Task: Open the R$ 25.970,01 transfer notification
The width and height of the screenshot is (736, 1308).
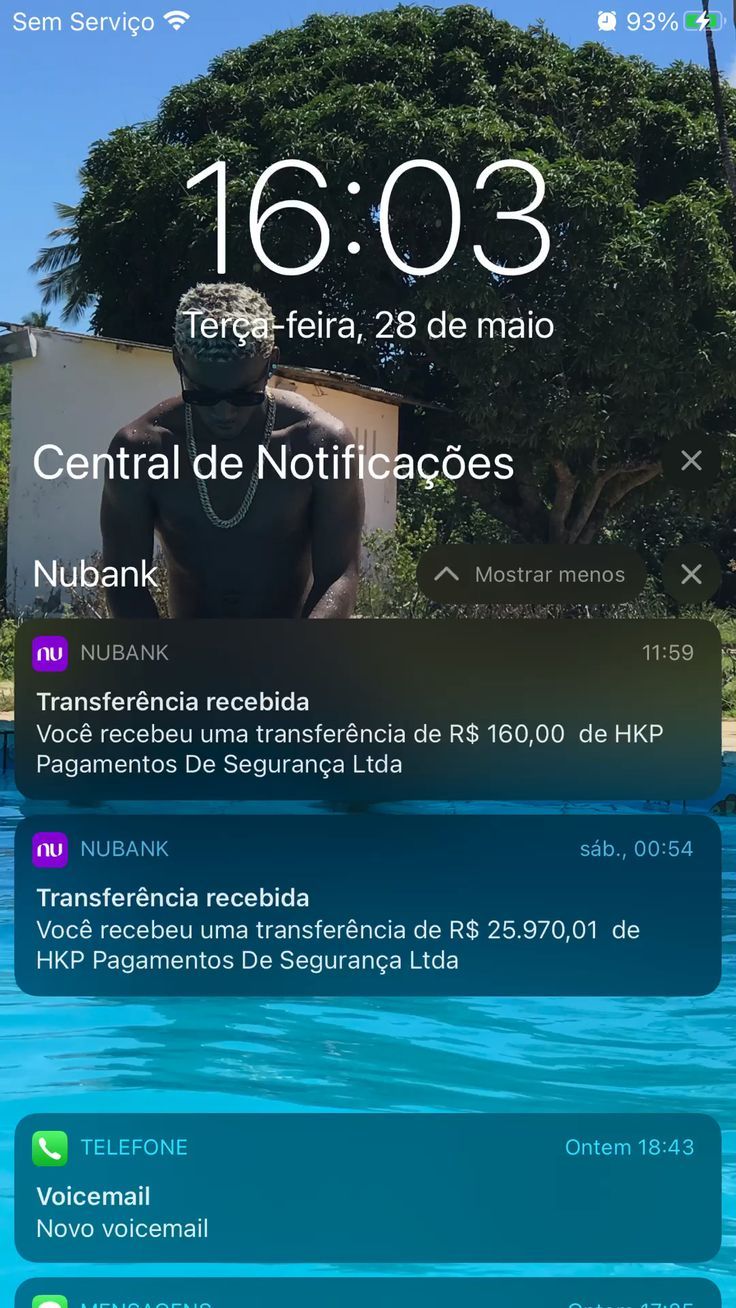Action: tap(368, 905)
